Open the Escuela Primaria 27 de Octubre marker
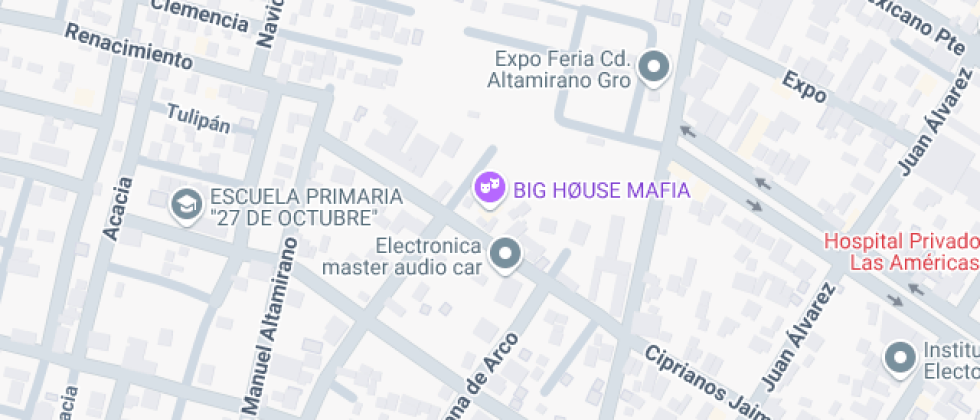The image size is (980, 420). pos(185,205)
